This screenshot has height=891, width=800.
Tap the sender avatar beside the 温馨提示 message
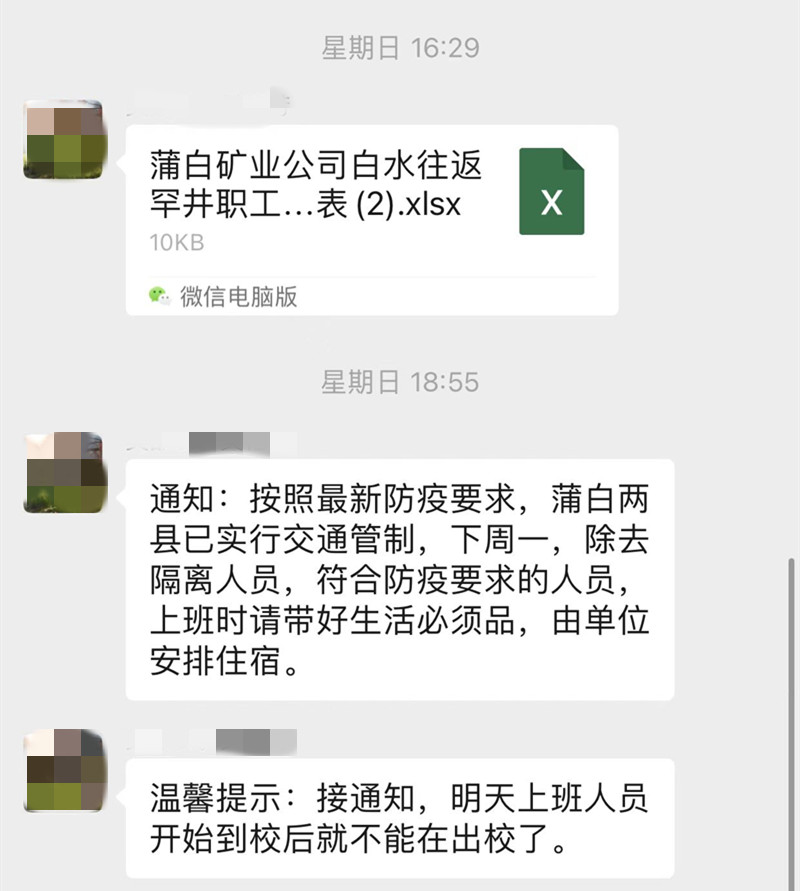coord(63,770)
